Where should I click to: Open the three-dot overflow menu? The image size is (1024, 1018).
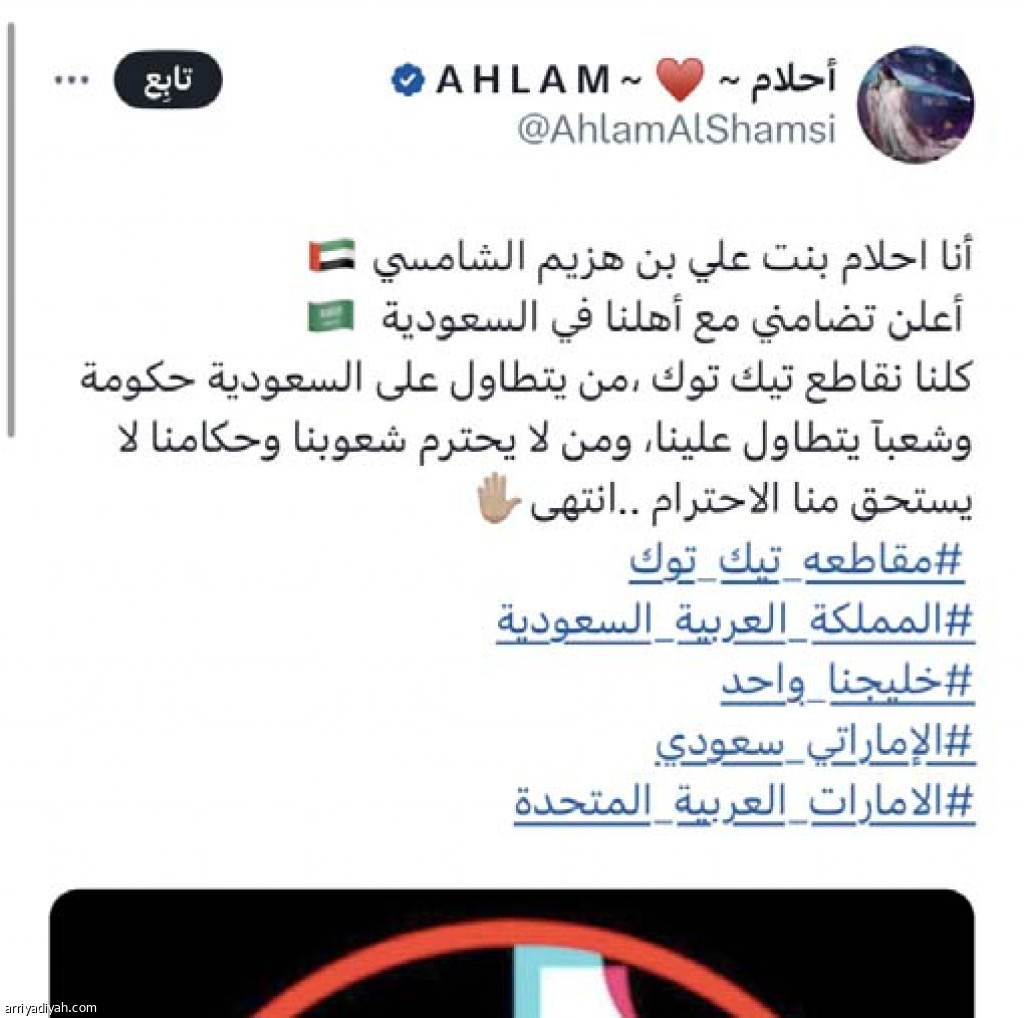click(x=72, y=80)
